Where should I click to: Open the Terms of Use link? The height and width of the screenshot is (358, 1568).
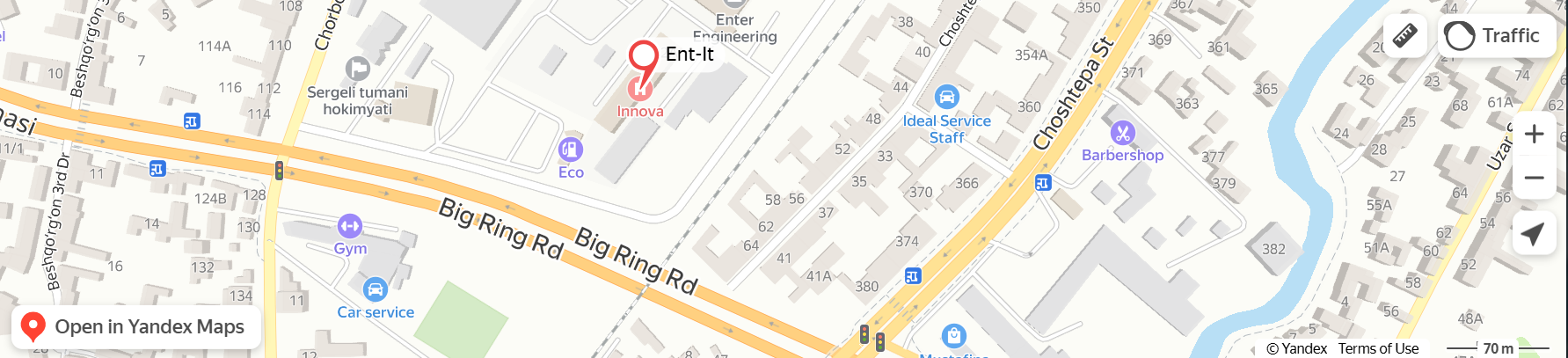[x=1378, y=348]
